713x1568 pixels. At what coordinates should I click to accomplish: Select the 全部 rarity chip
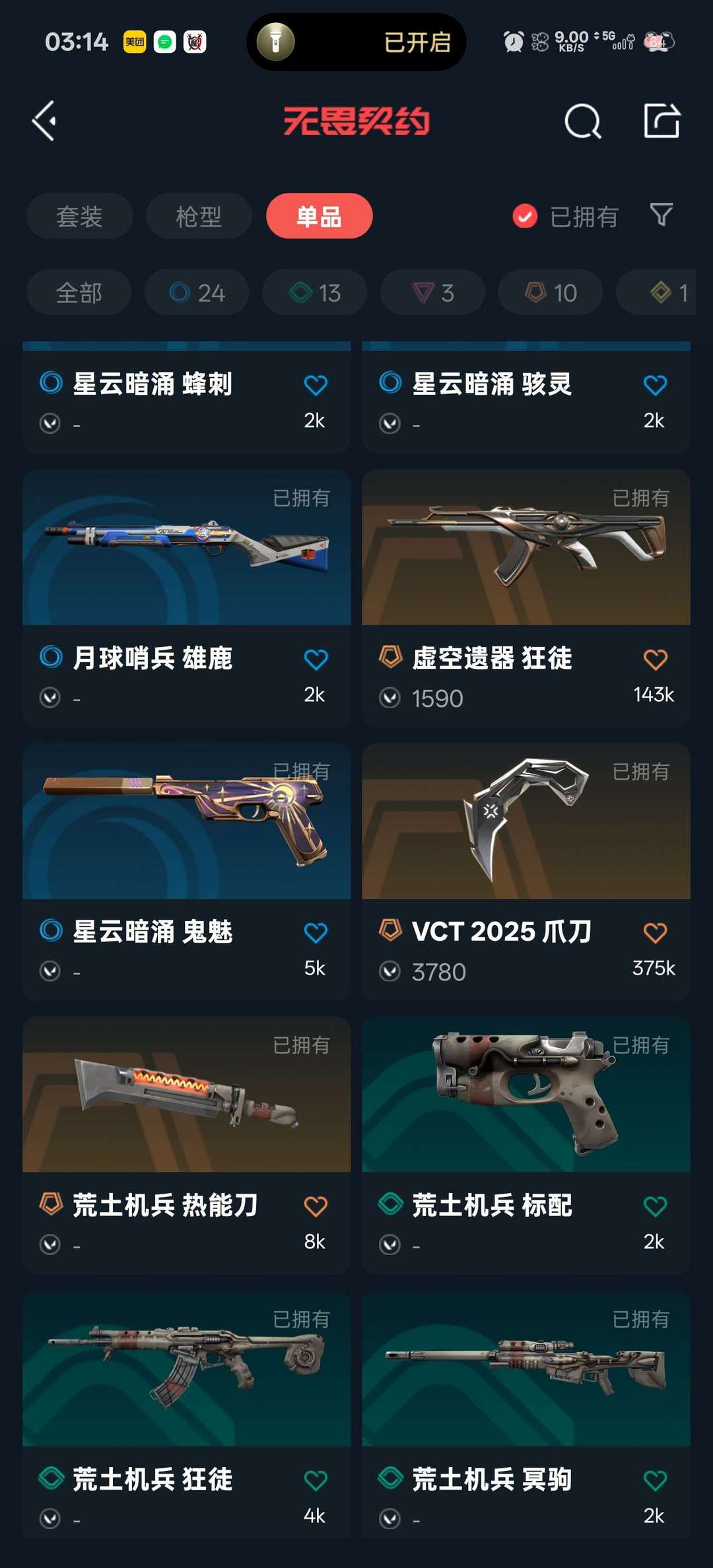click(x=79, y=292)
